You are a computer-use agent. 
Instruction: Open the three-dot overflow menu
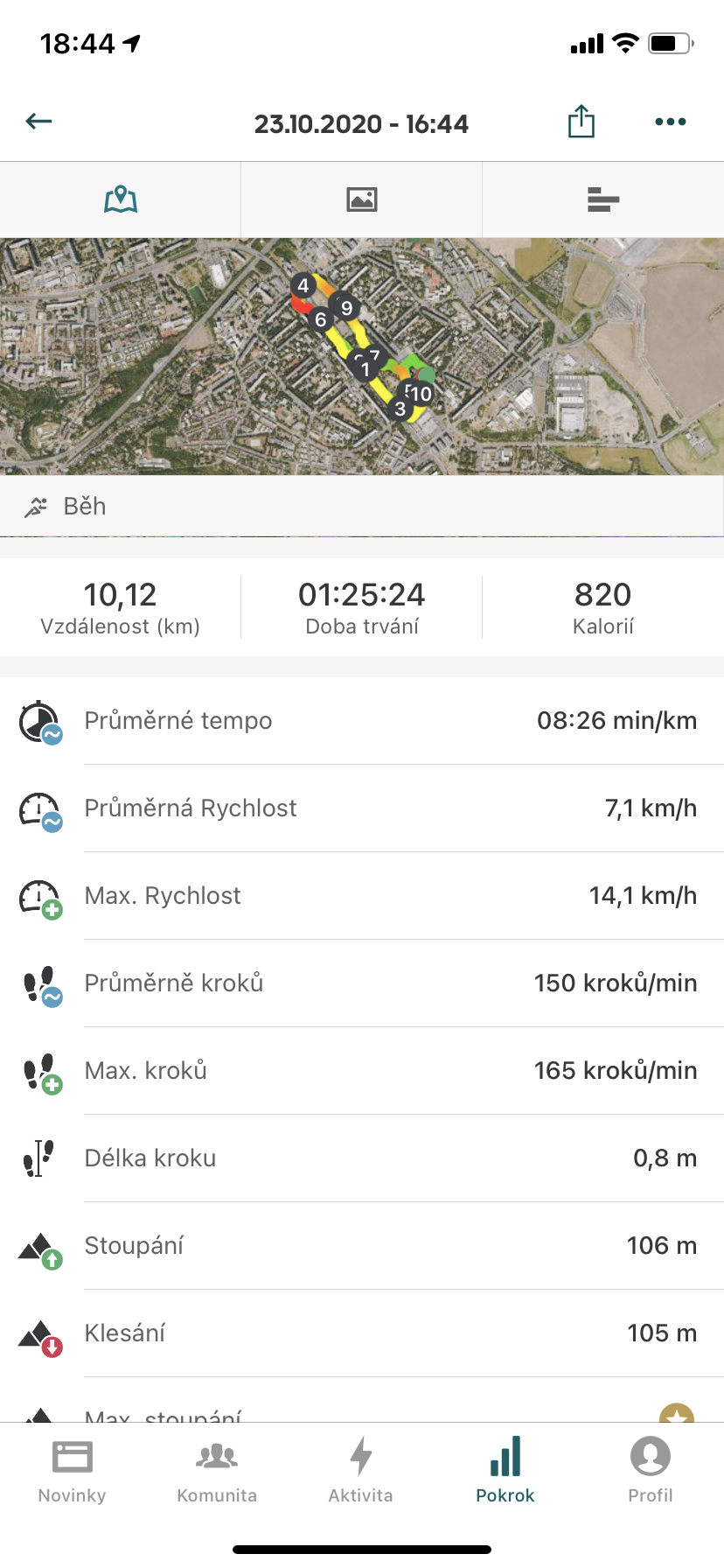671,122
